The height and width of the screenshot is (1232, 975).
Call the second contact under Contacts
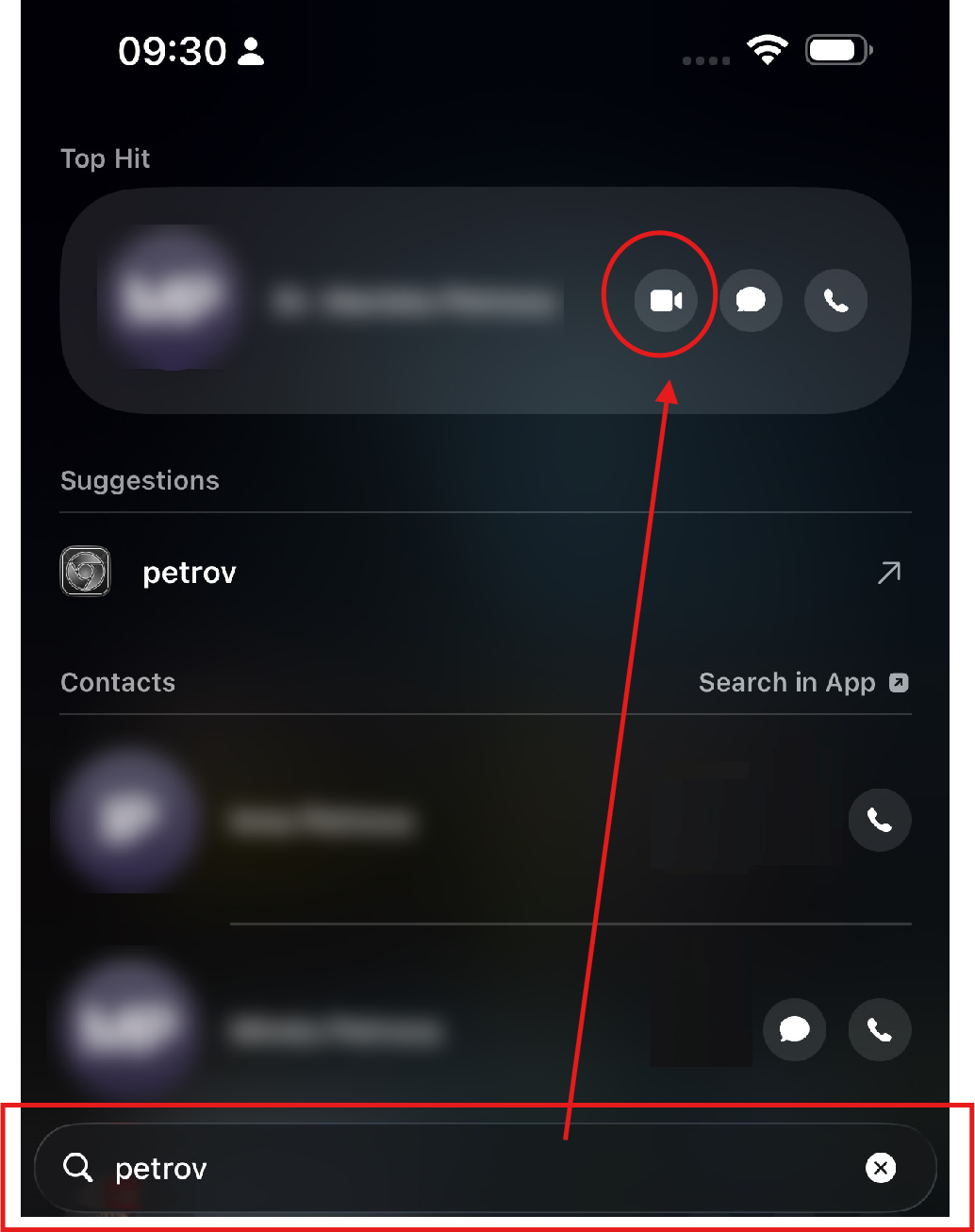[879, 1029]
